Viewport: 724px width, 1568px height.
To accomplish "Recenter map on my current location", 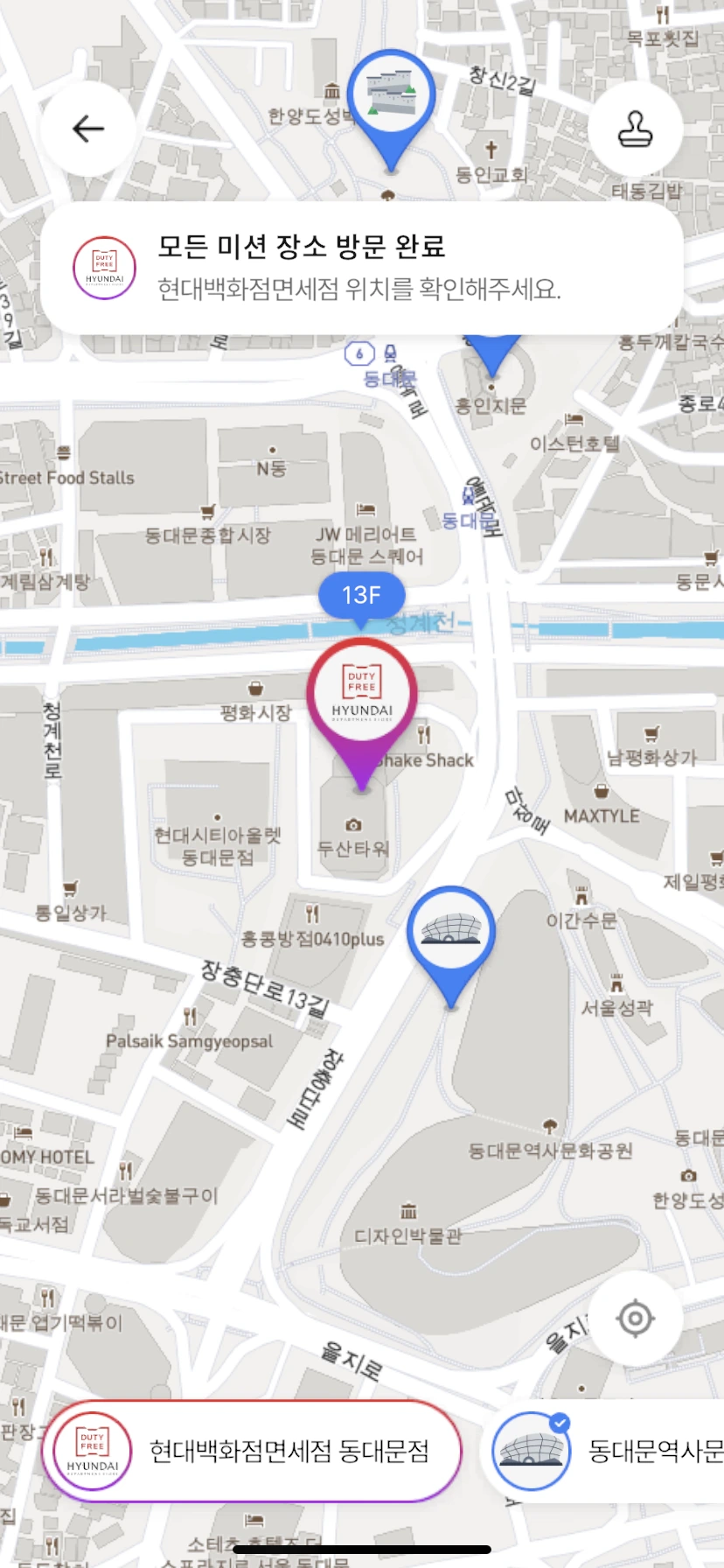I will [x=636, y=1318].
